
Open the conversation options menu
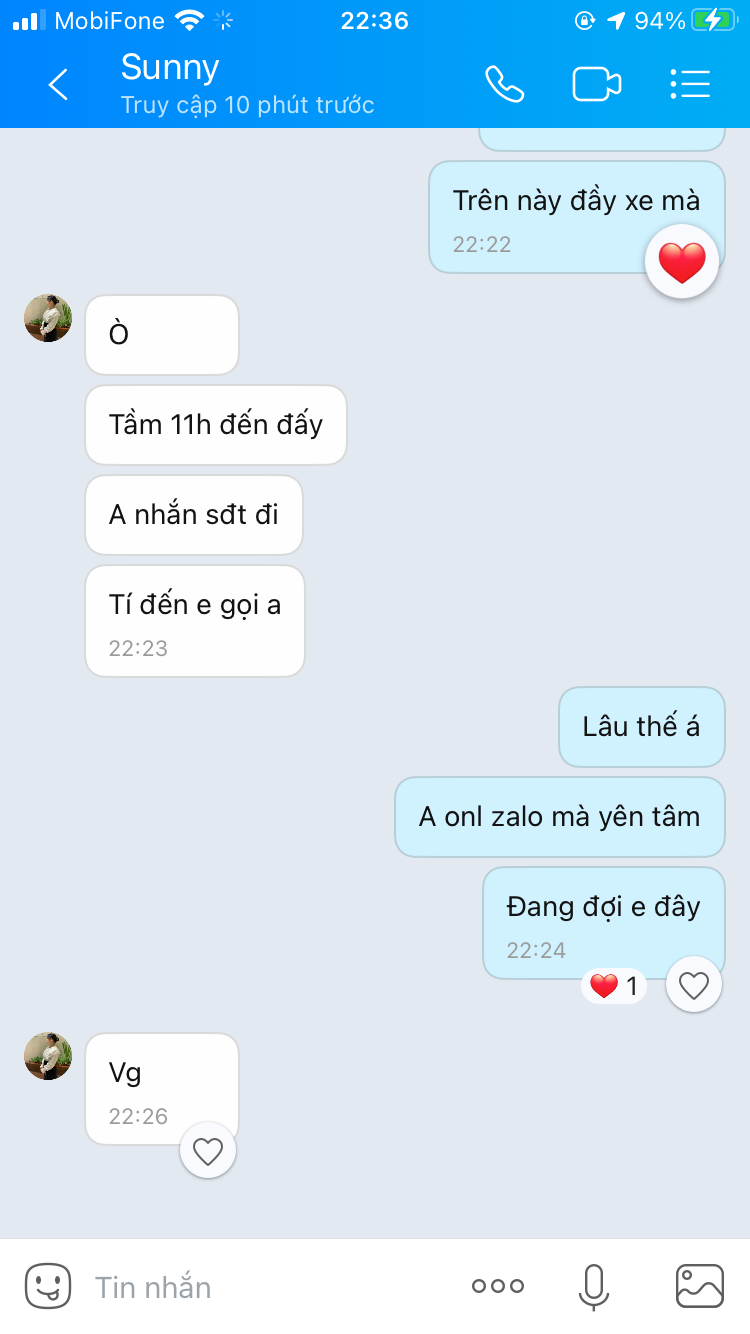(690, 85)
